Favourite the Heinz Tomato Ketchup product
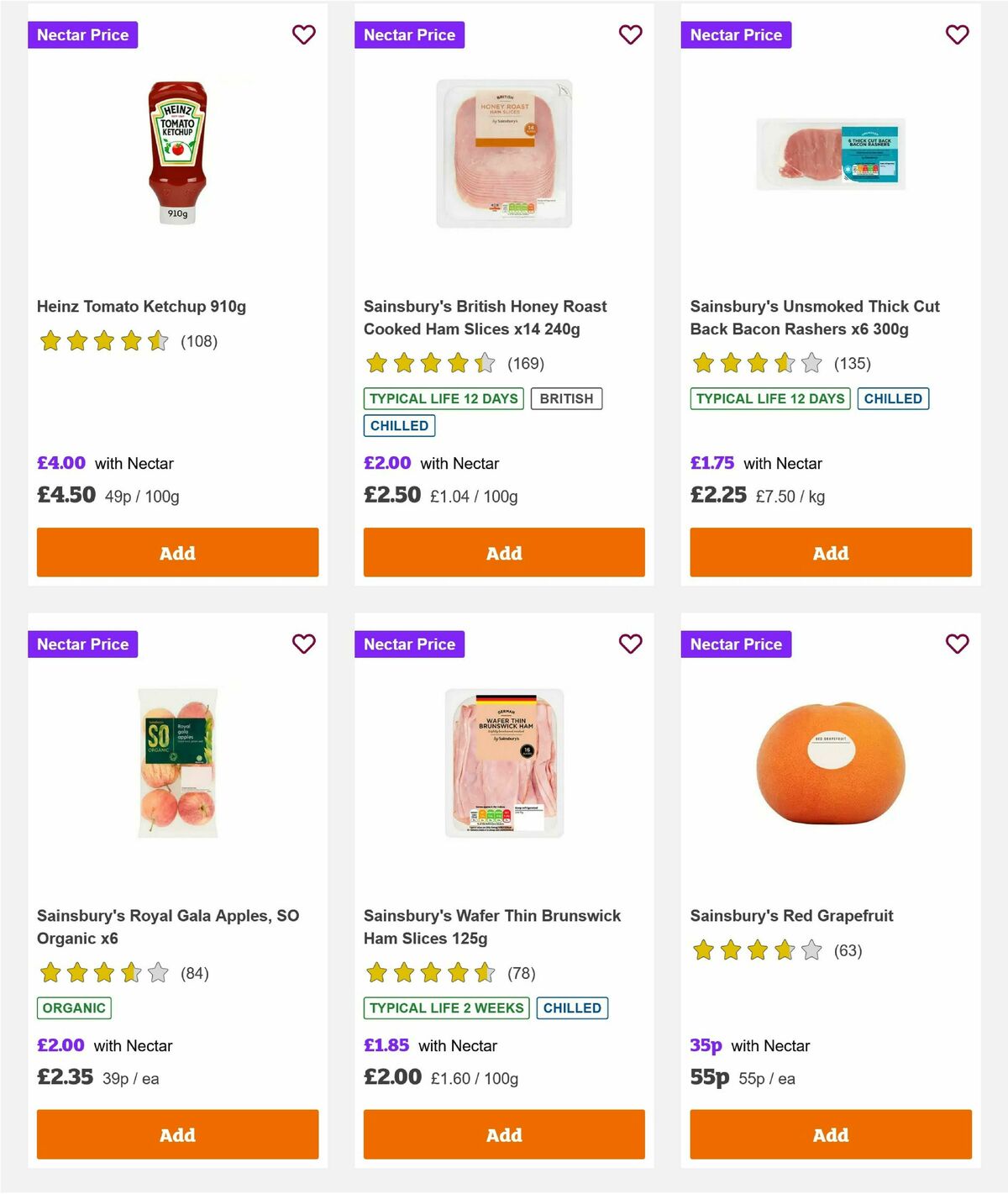The width and height of the screenshot is (1008, 1194). click(303, 35)
